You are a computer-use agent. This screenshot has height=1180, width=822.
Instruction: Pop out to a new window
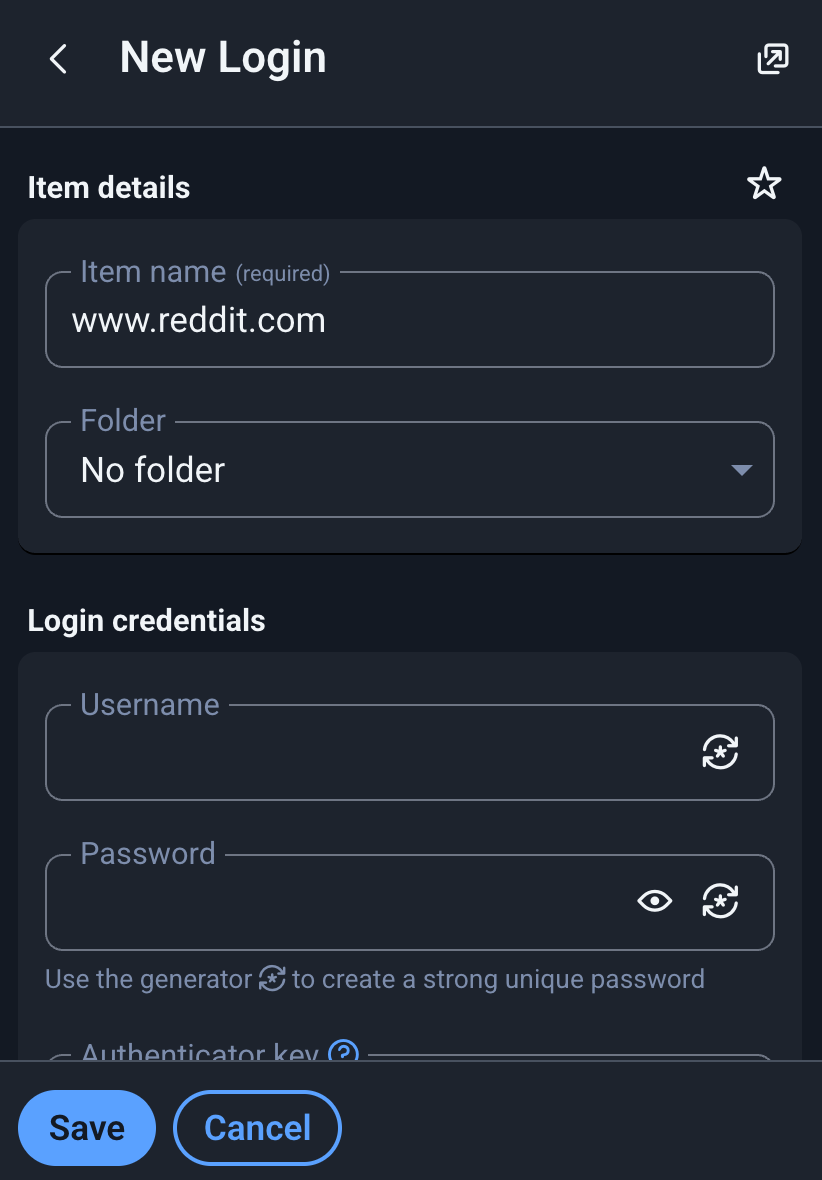pos(772,59)
